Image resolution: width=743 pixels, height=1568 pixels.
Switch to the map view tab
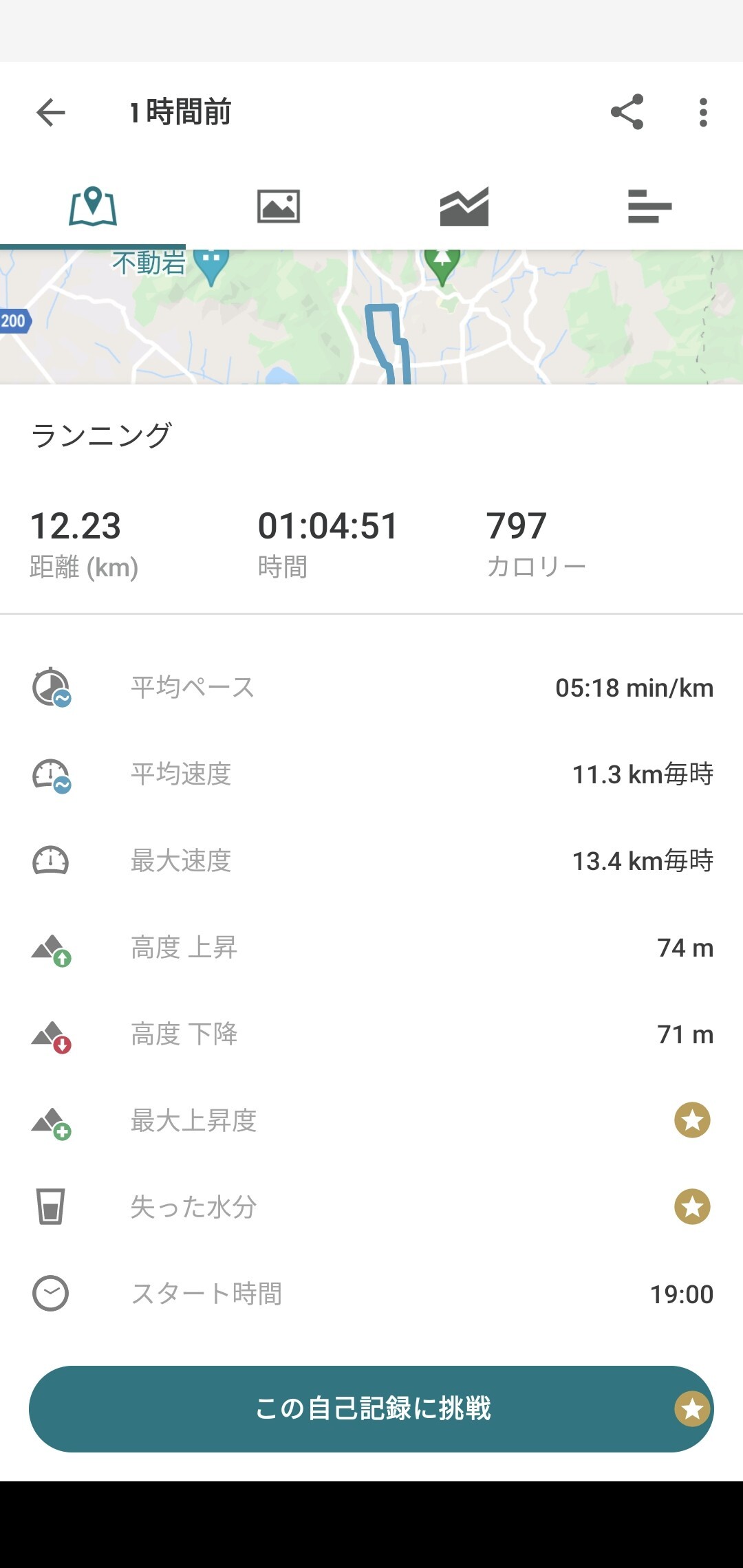[93, 206]
